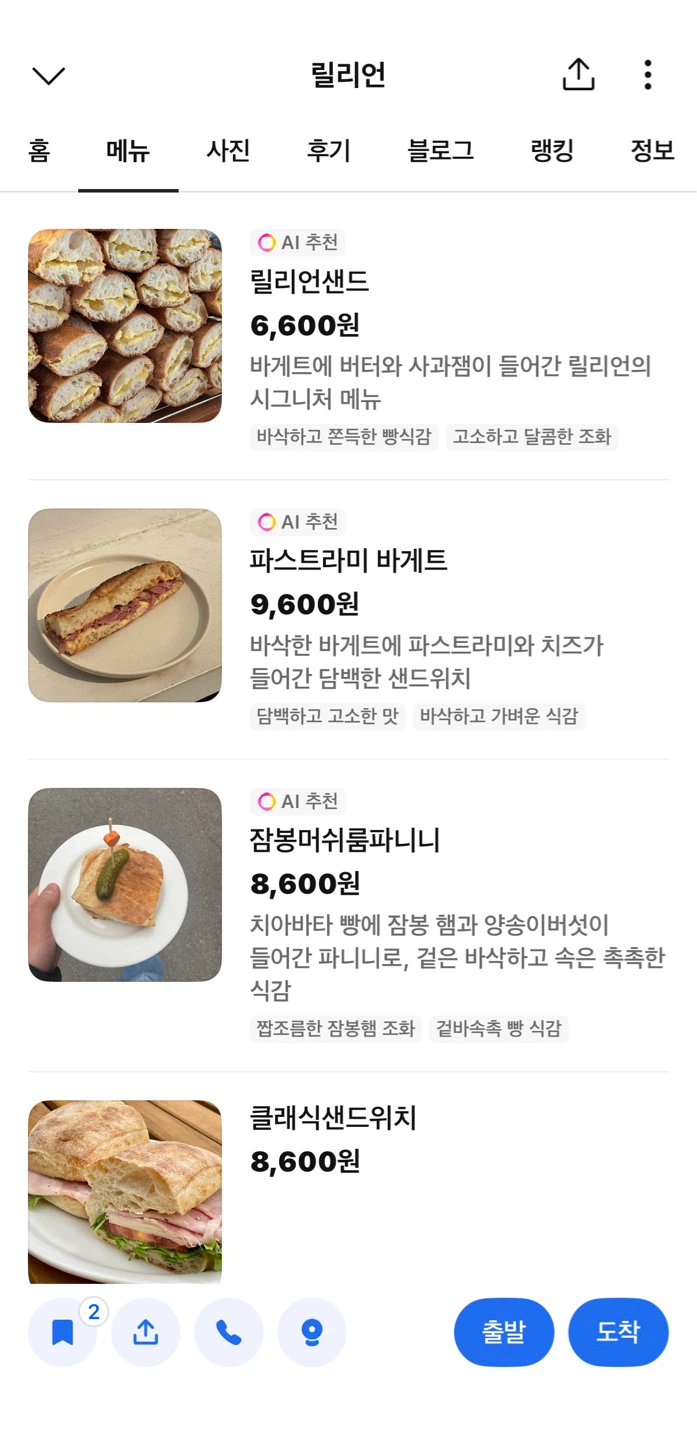697x1440 pixels.
Task: View the 정보 tab
Action: click(652, 151)
